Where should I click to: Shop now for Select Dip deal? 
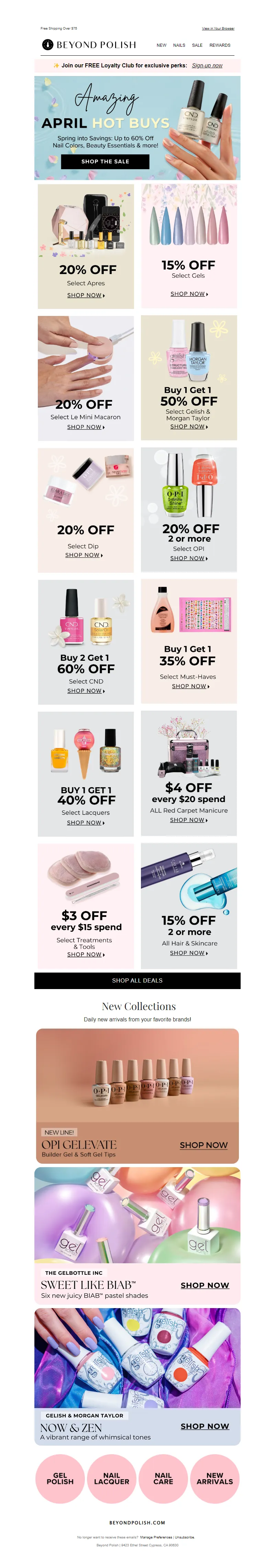pos(84,555)
